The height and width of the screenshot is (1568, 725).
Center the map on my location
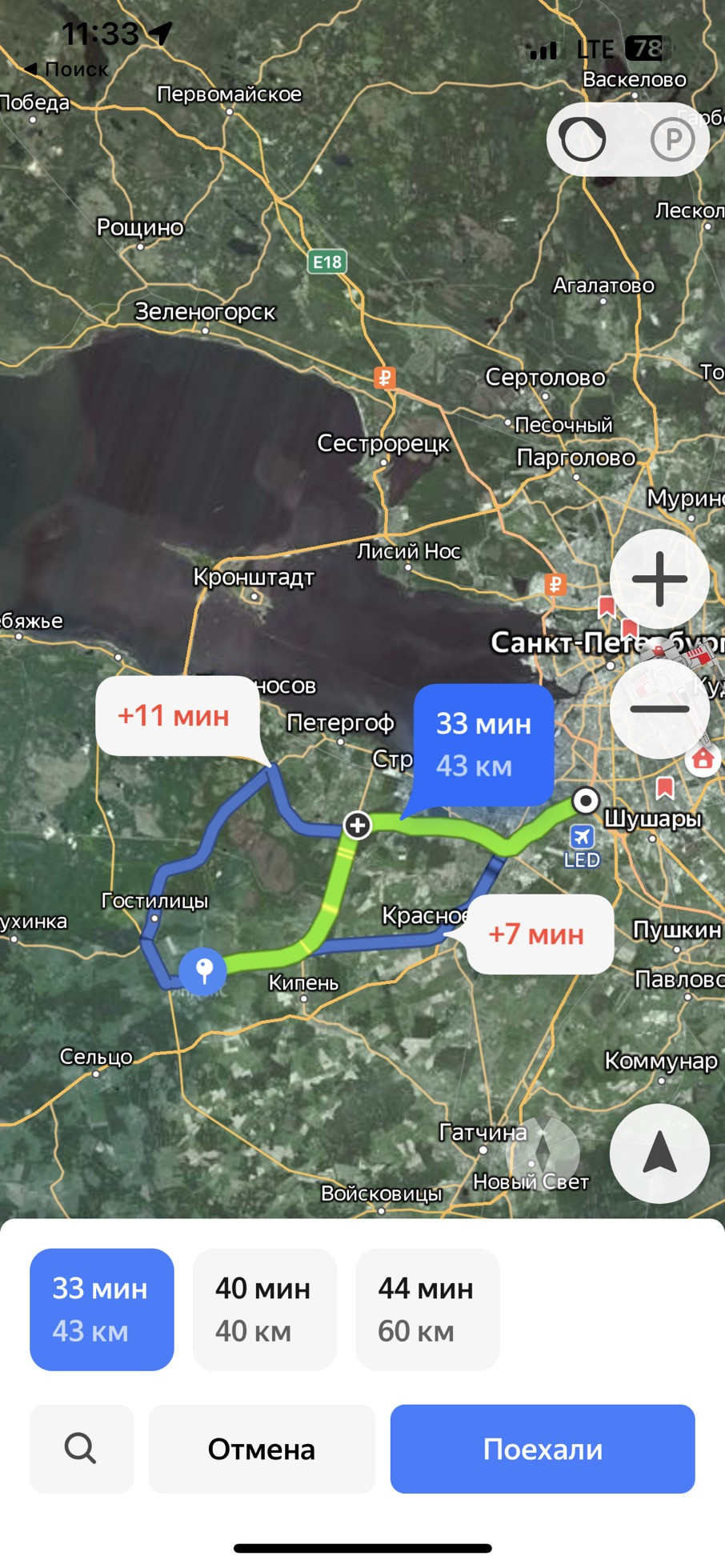tap(659, 1153)
